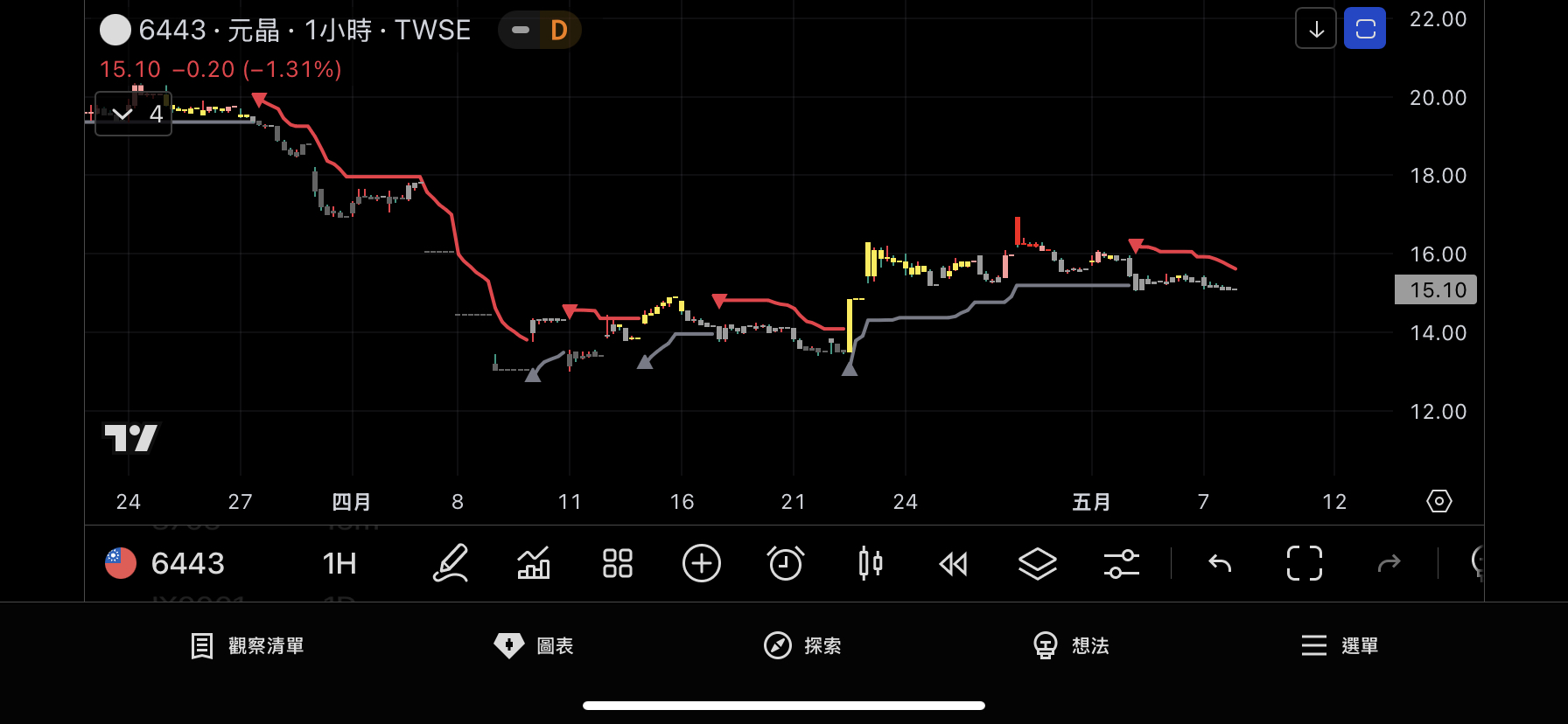The height and width of the screenshot is (724, 1568).
Task: Create a price alert
Action: click(x=785, y=563)
